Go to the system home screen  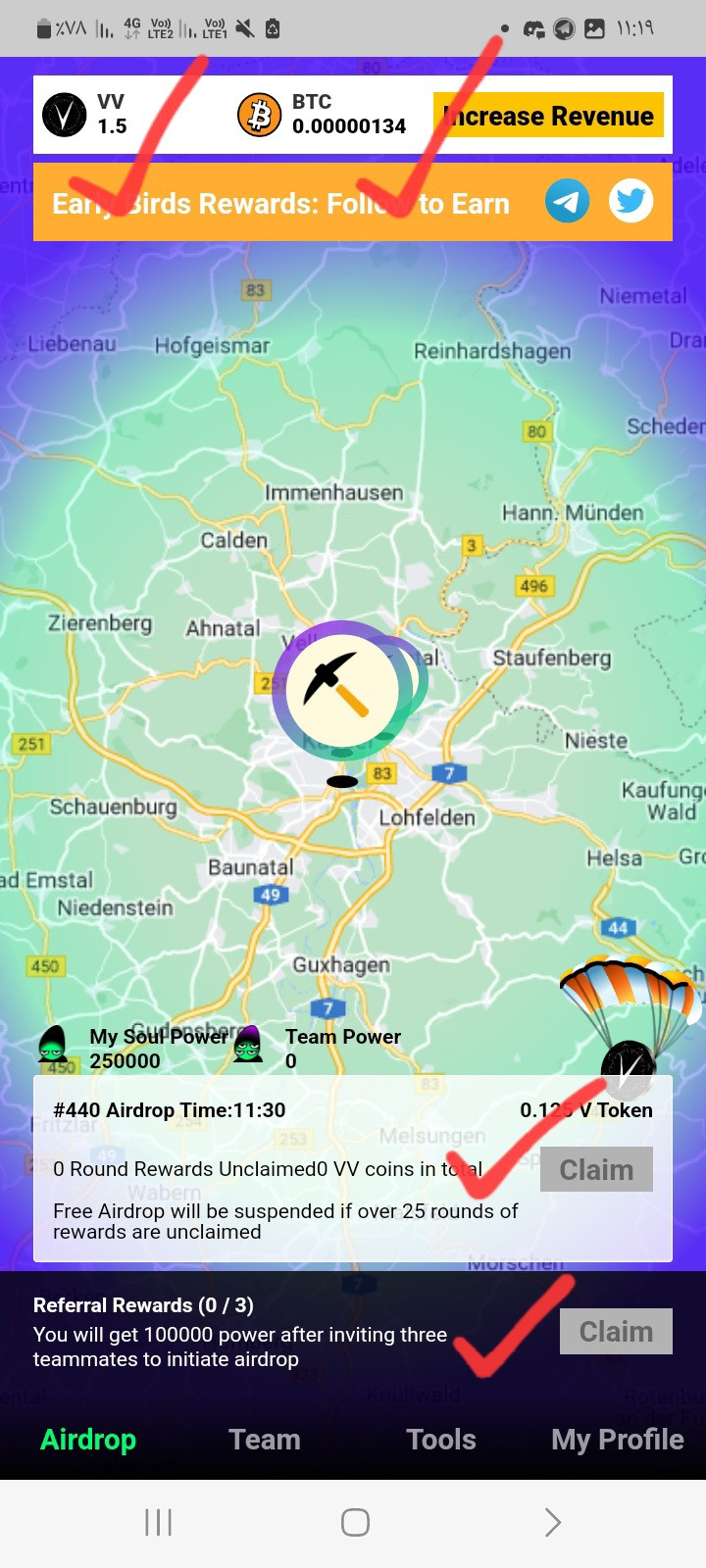(355, 1522)
